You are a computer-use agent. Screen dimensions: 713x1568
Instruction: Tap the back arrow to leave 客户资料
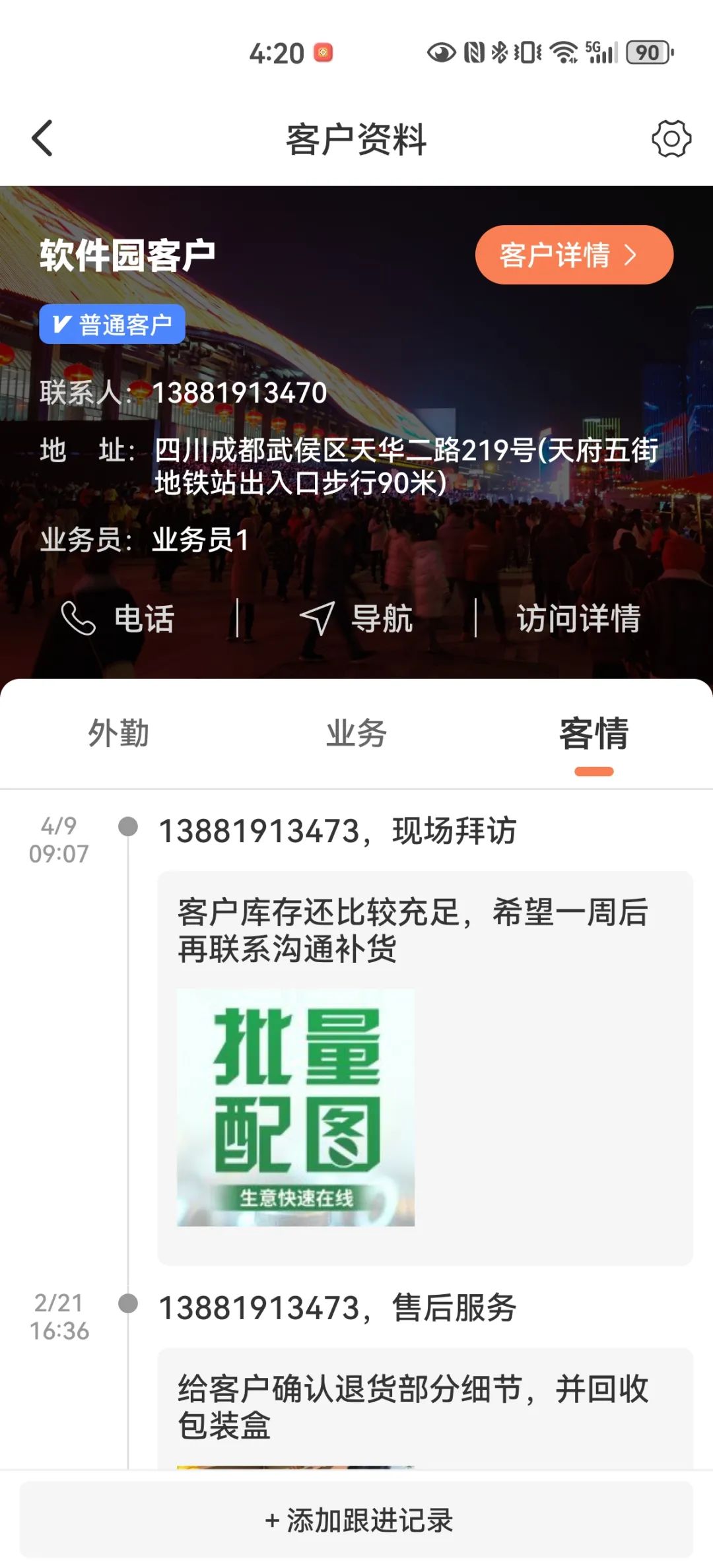tap(41, 139)
